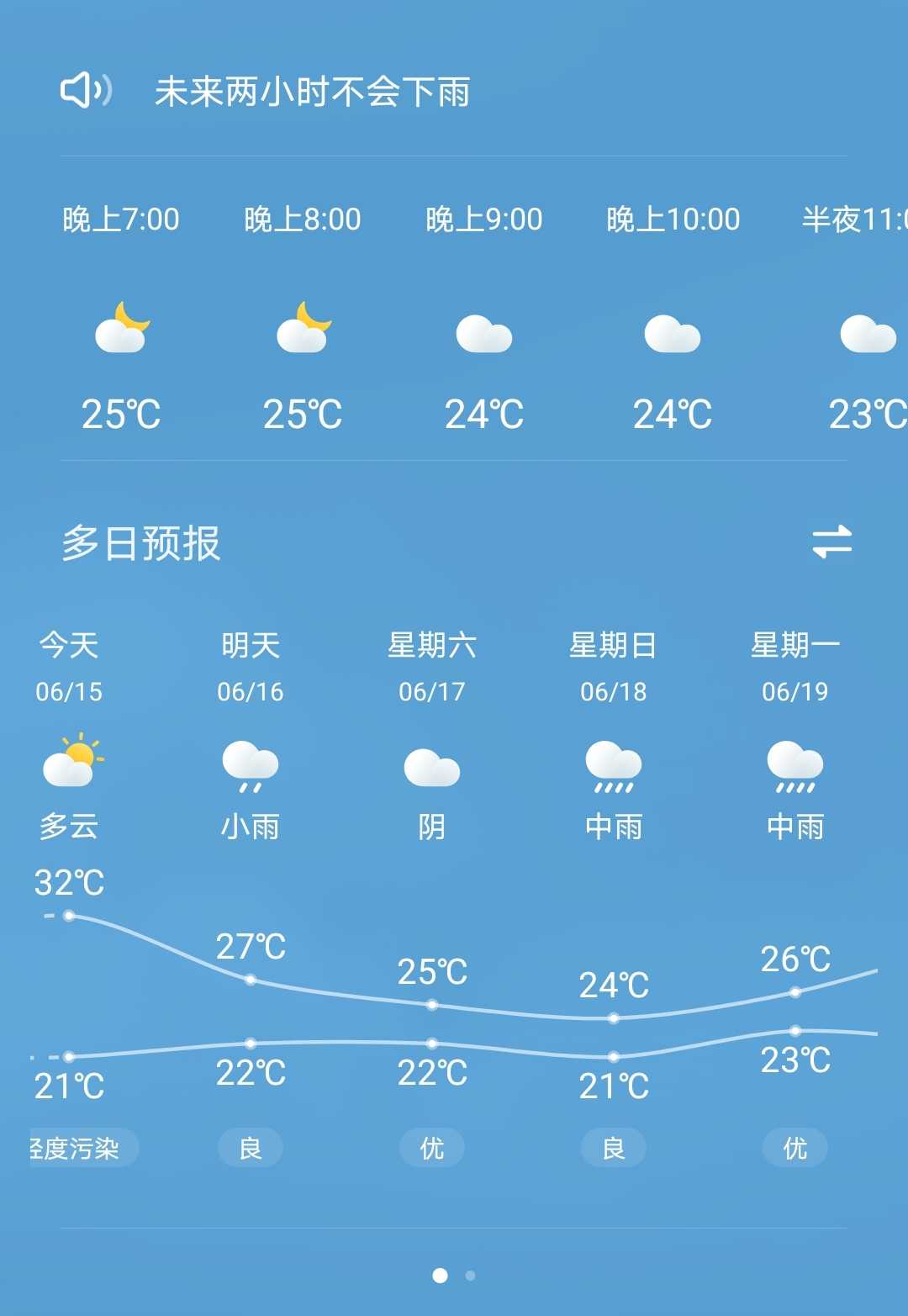Open today's 轻度污染 air quality badge
This screenshot has width=908, height=1316.
tap(82, 1148)
